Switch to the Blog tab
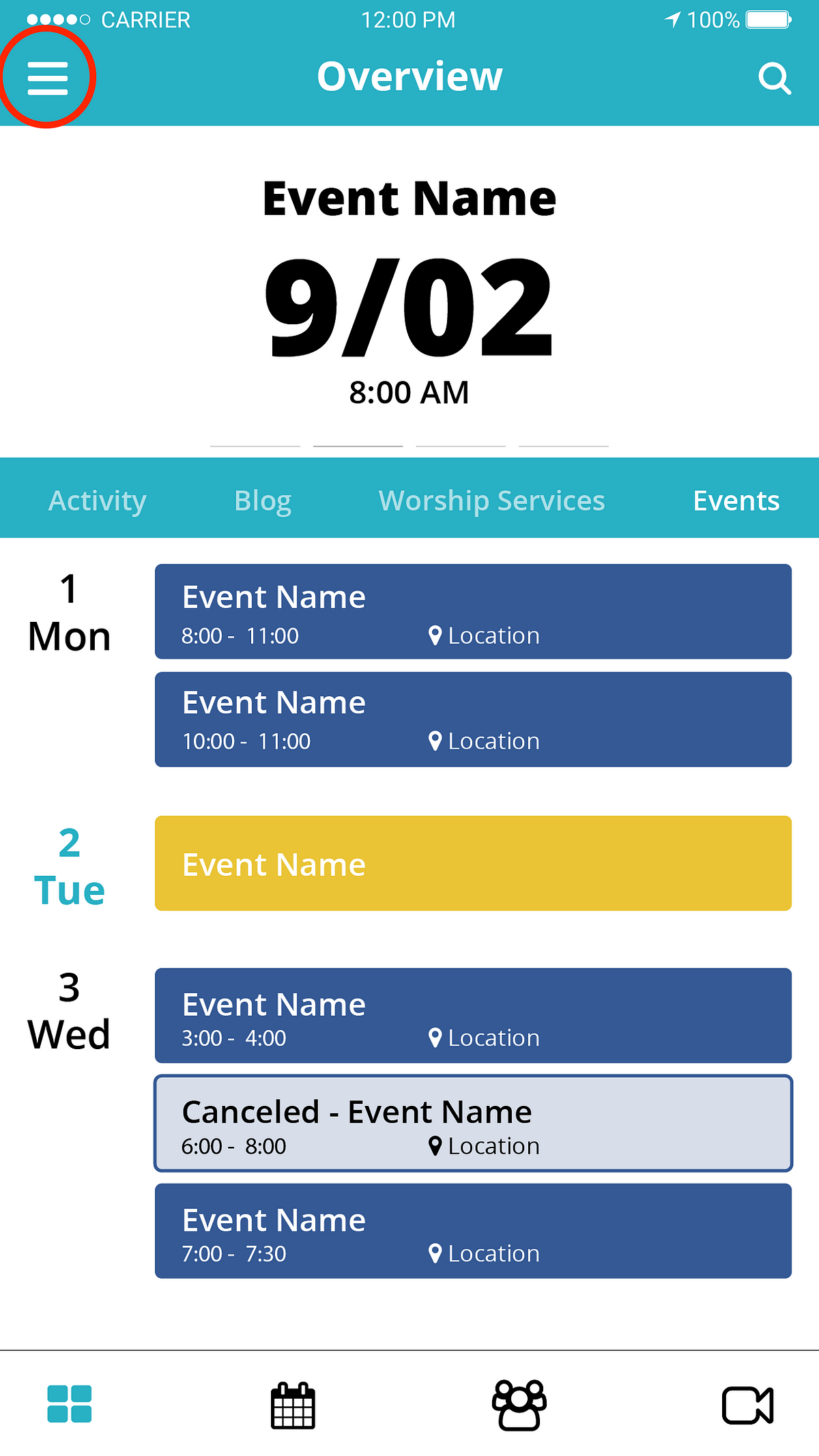819x1456 pixels. (x=263, y=500)
